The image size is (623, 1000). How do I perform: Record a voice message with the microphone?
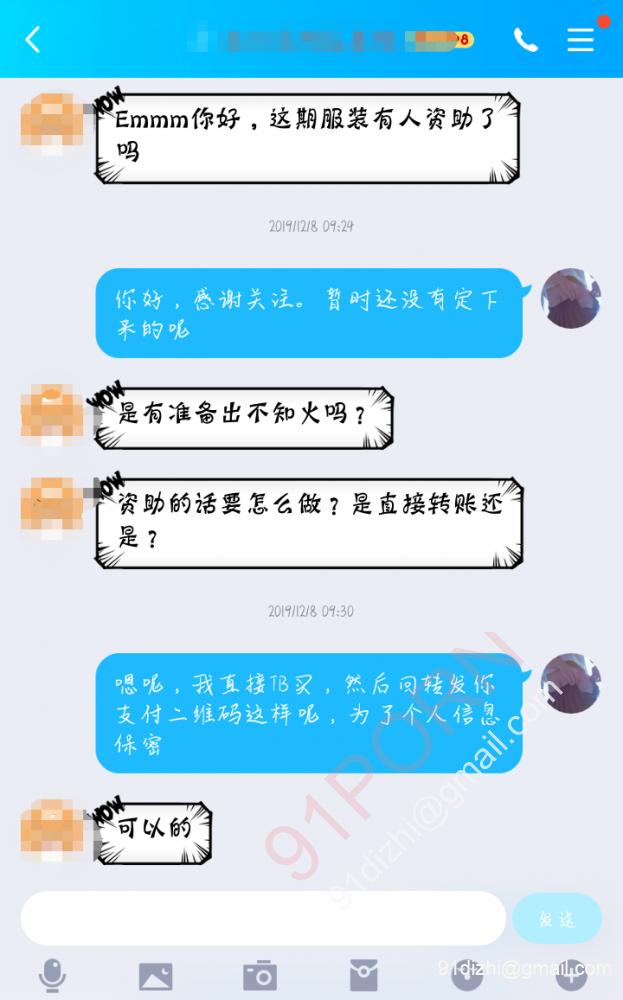tap(52, 974)
